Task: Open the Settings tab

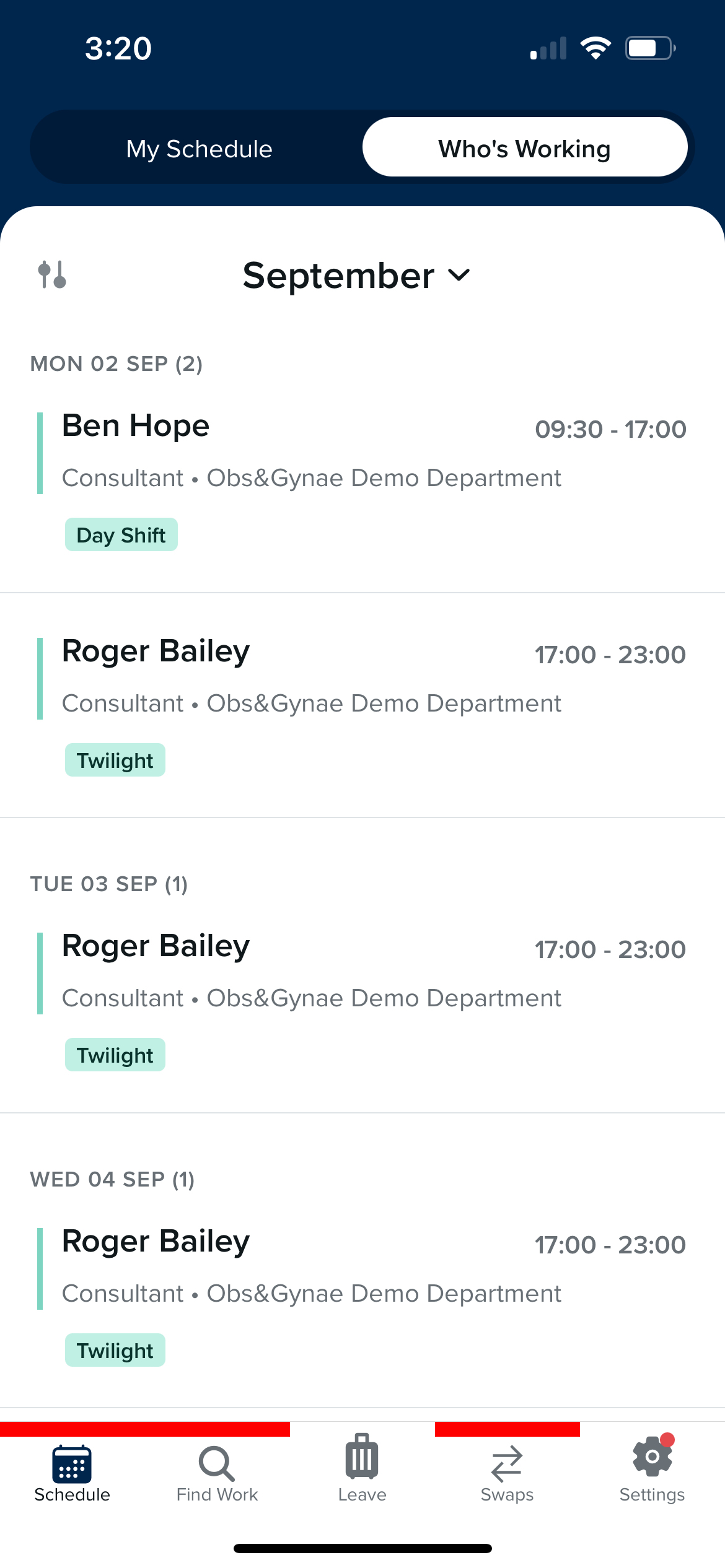Action: 652,1475
